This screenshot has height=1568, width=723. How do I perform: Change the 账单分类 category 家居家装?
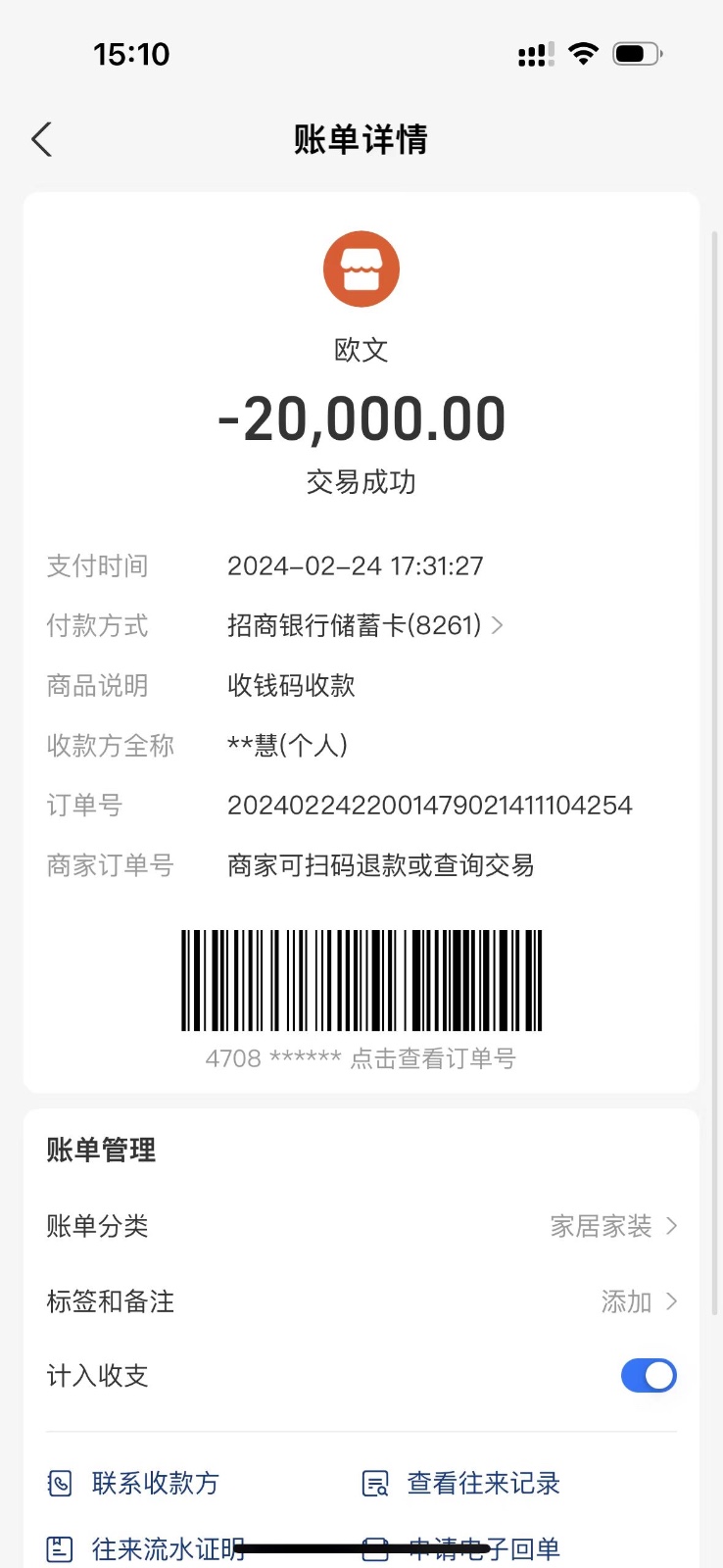[x=613, y=1226]
